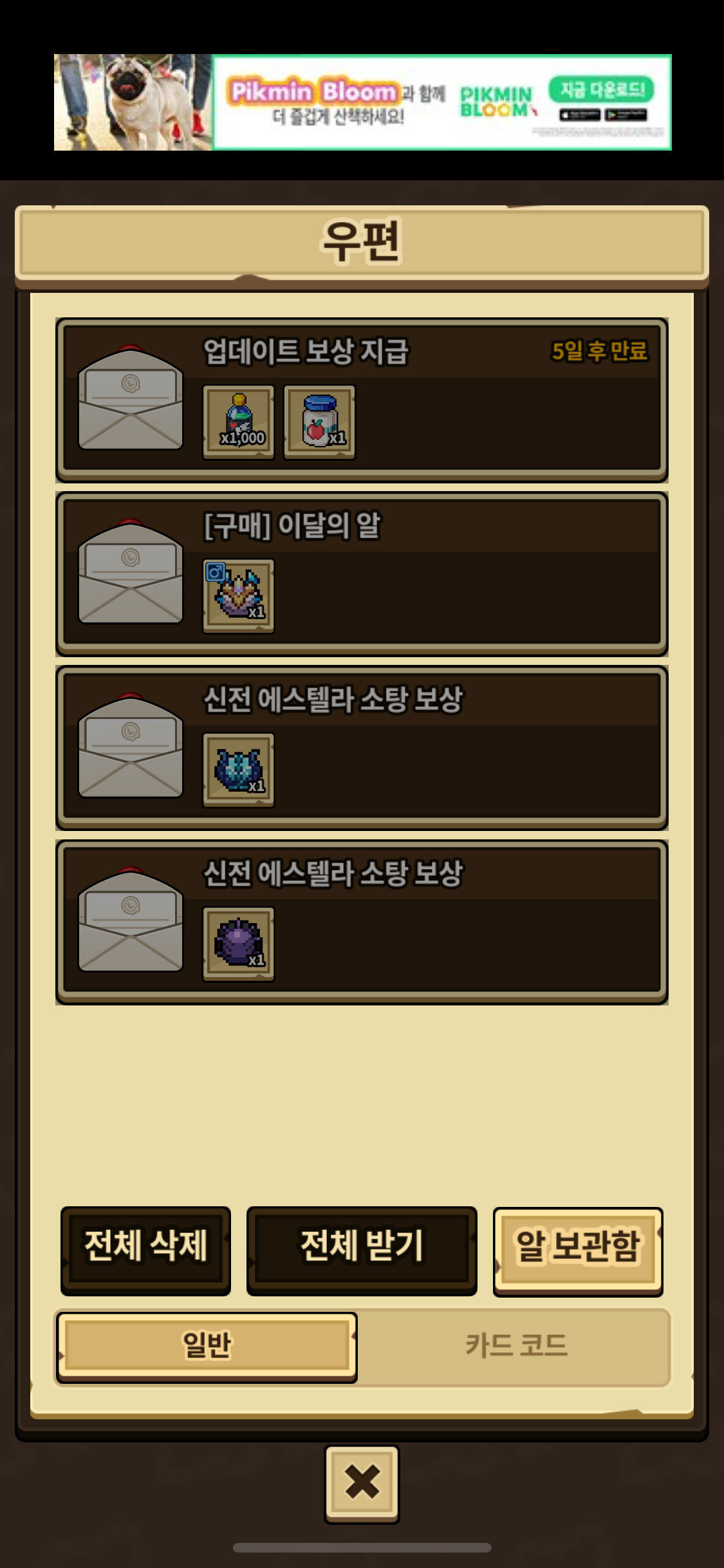The height and width of the screenshot is (1568, 724).
Task: Switch to the 카드 코드 tab
Action: (x=515, y=1346)
